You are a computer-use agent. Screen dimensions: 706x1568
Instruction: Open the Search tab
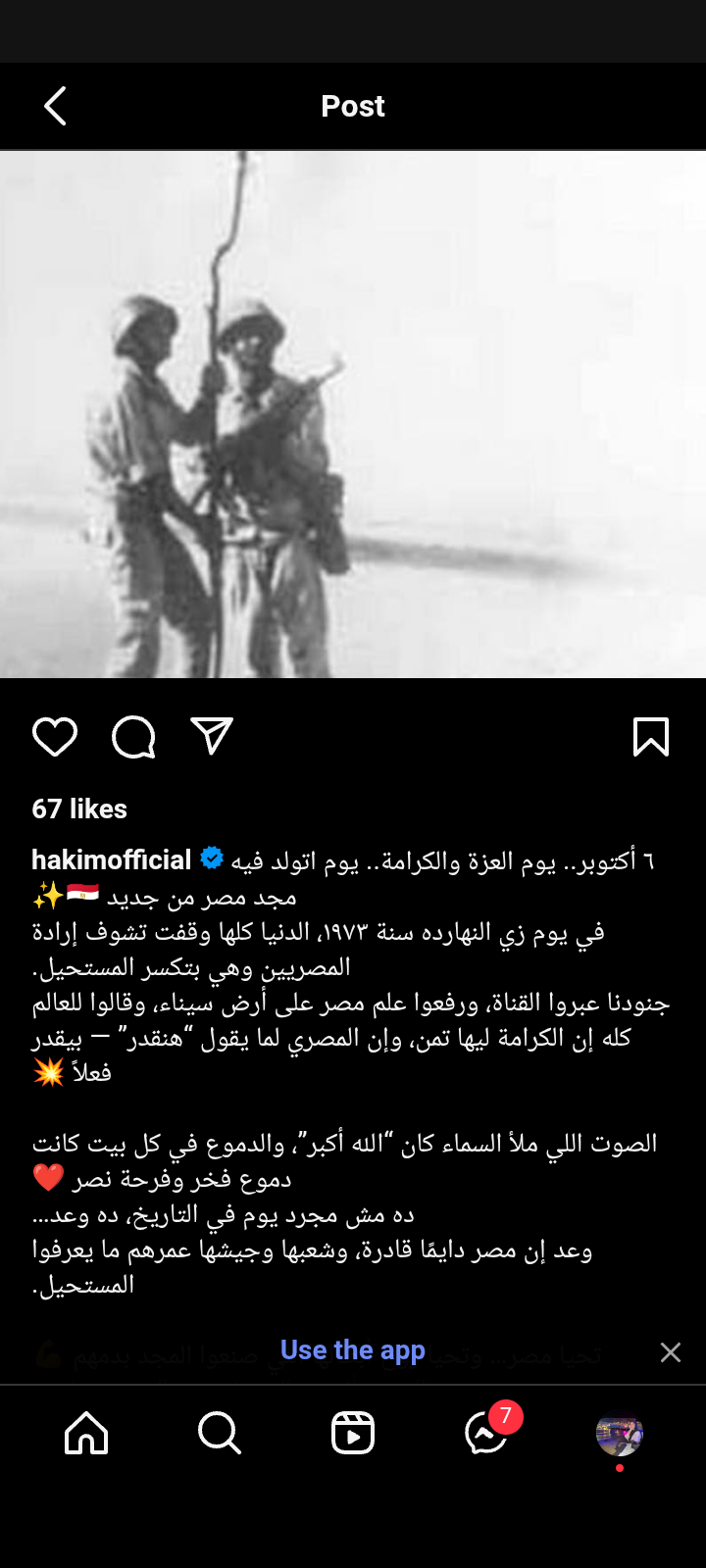(x=220, y=1433)
